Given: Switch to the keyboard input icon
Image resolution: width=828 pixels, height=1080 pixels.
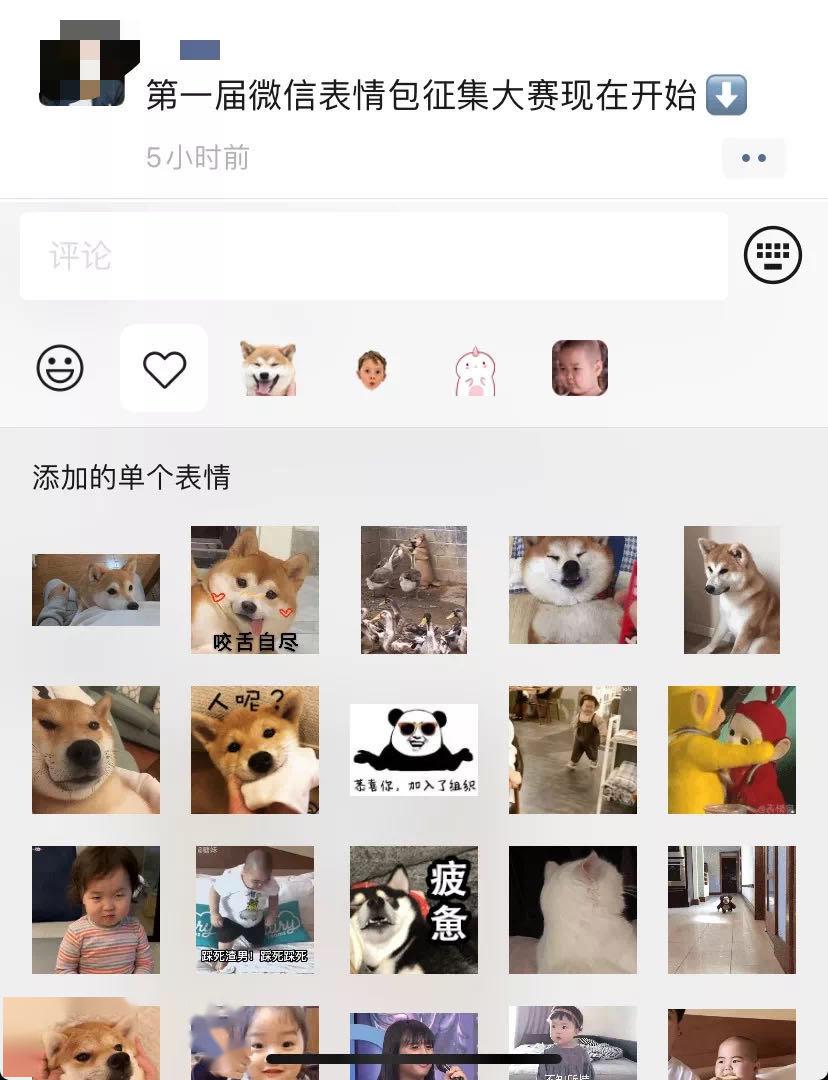Looking at the screenshot, I should 773,256.
